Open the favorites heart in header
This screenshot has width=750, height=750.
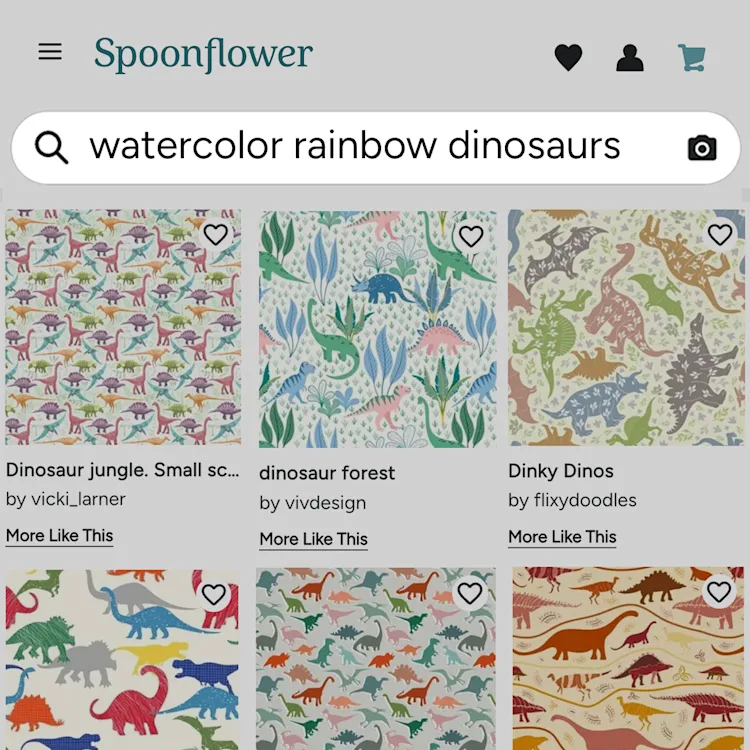[x=568, y=58]
